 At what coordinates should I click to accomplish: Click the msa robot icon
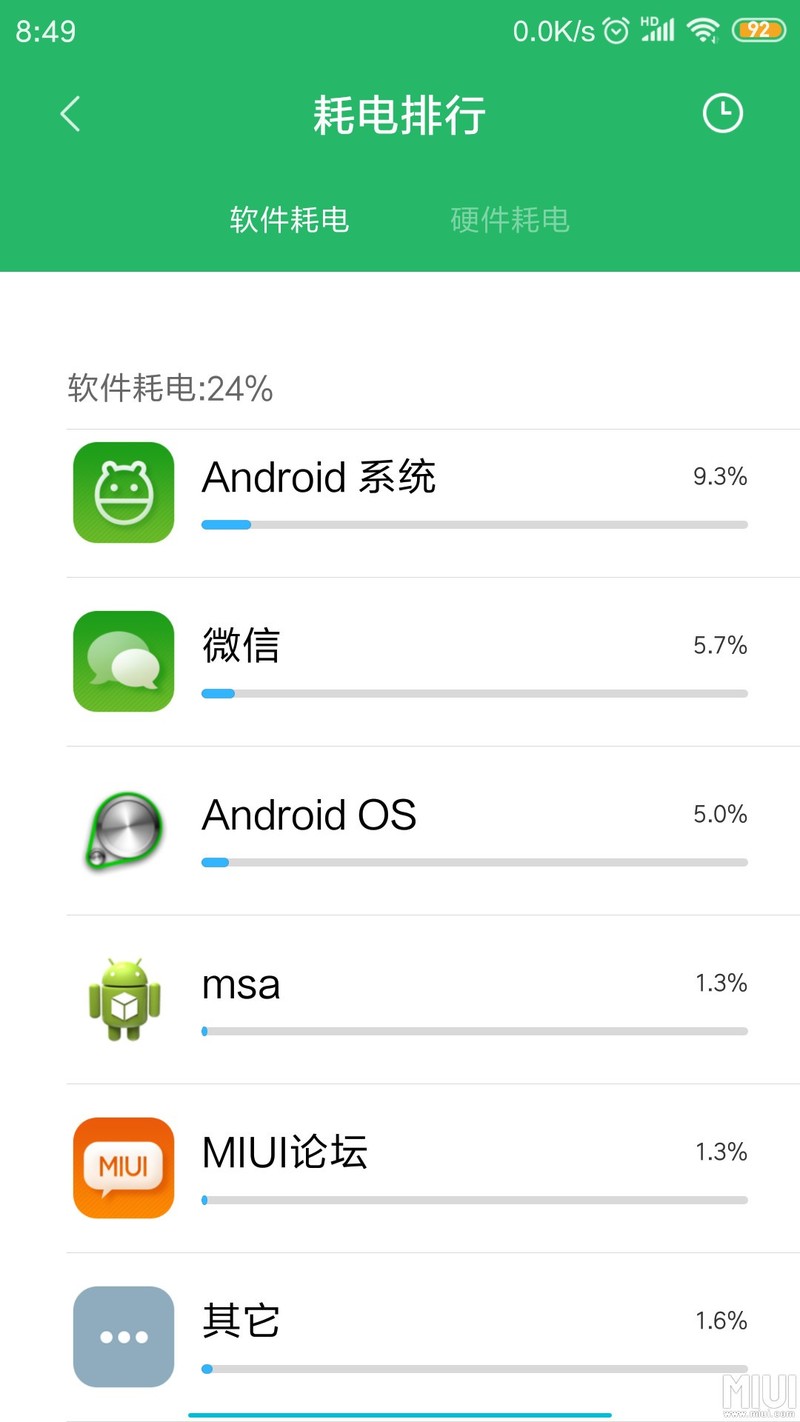(123, 999)
